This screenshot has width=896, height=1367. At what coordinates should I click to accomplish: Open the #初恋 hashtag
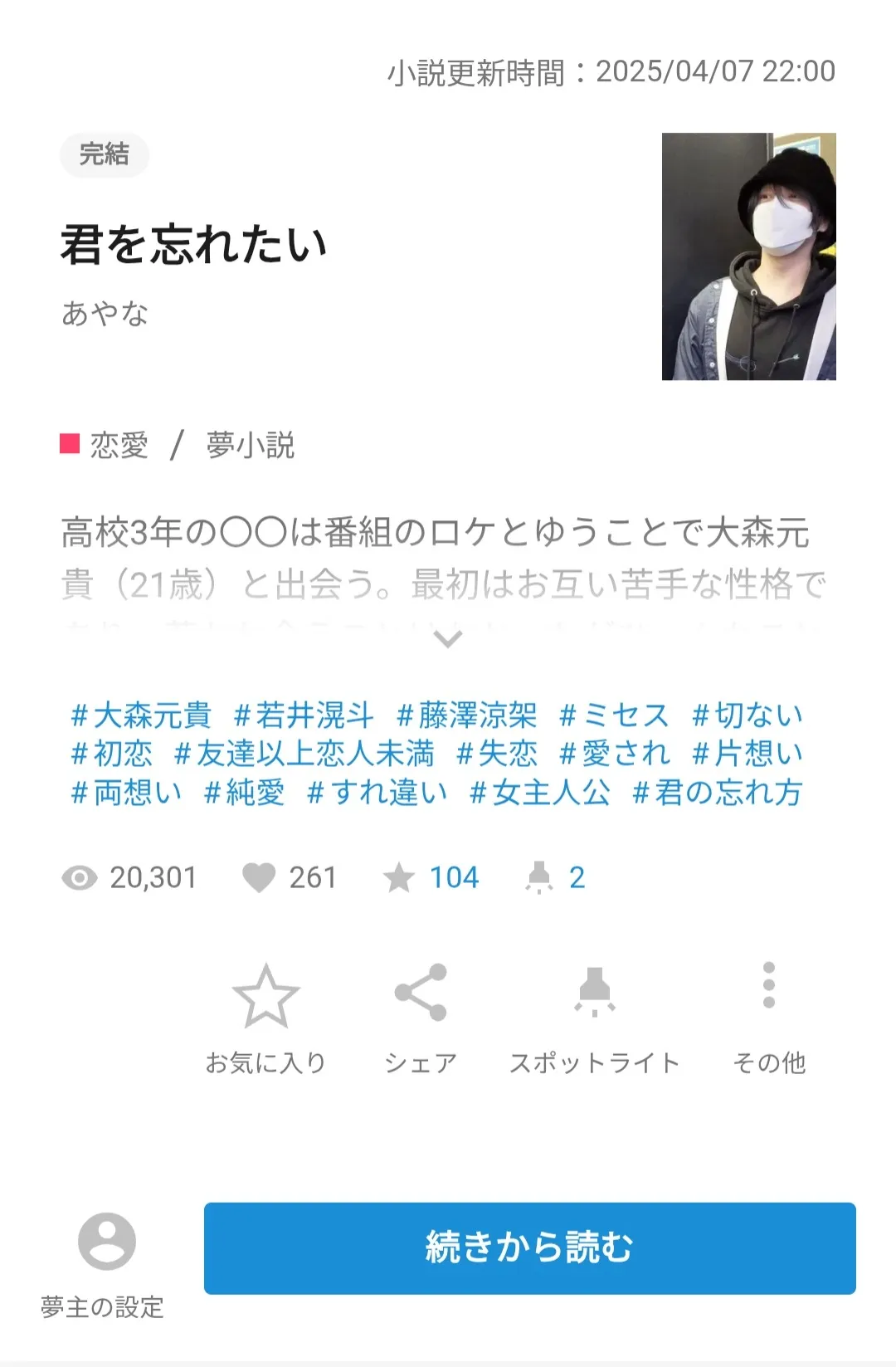point(112,754)
